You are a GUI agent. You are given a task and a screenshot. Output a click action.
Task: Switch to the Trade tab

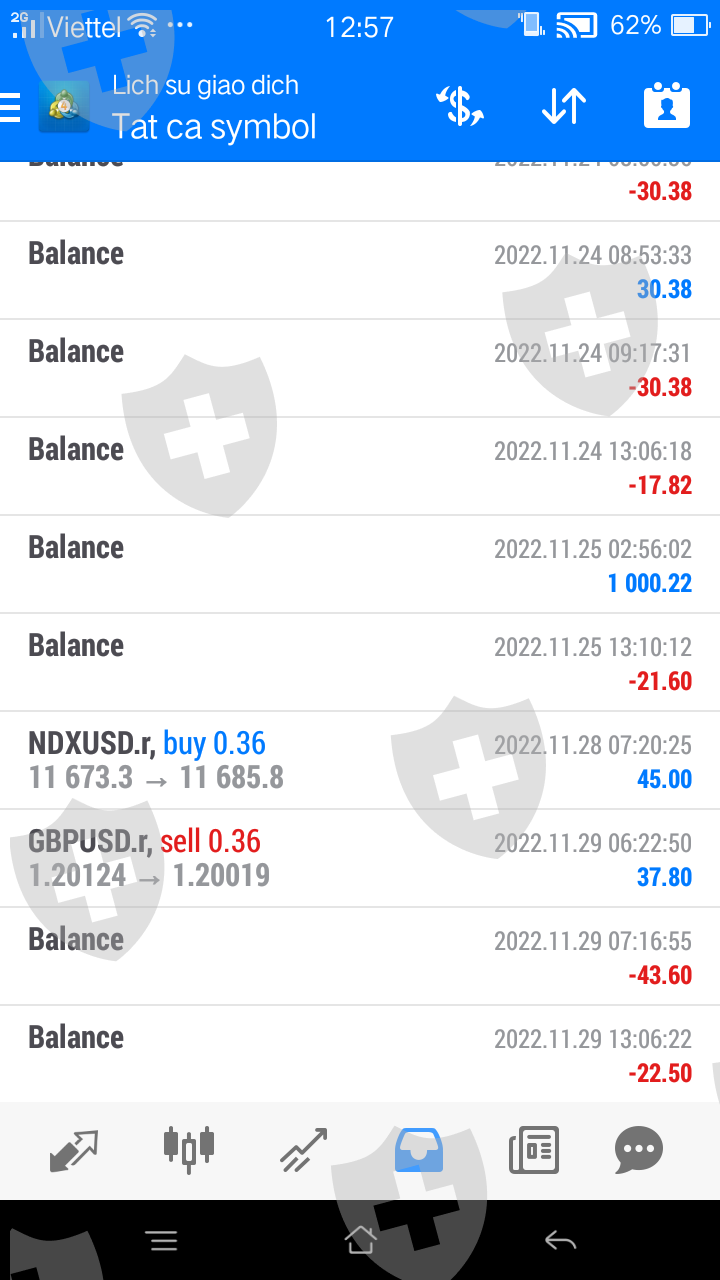[304, 1150]
